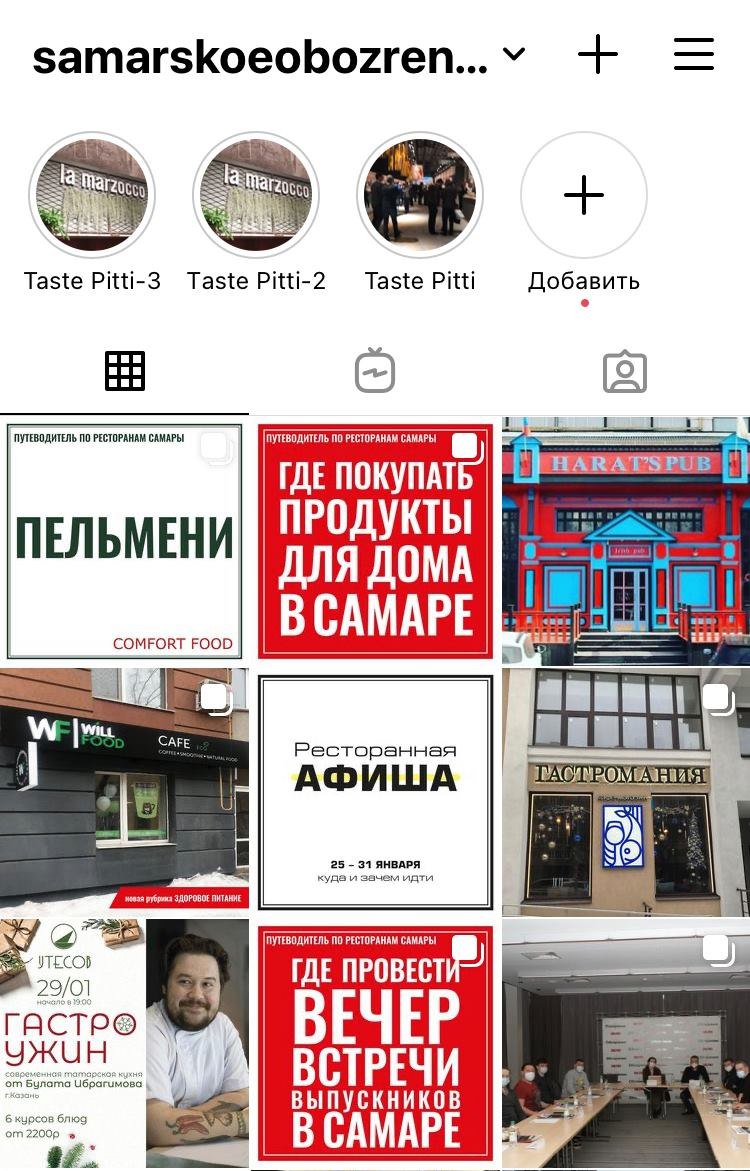The image size is (750, 1171).
Task: Open the Гастро Ужин event post
Action: pos(124,1043)
